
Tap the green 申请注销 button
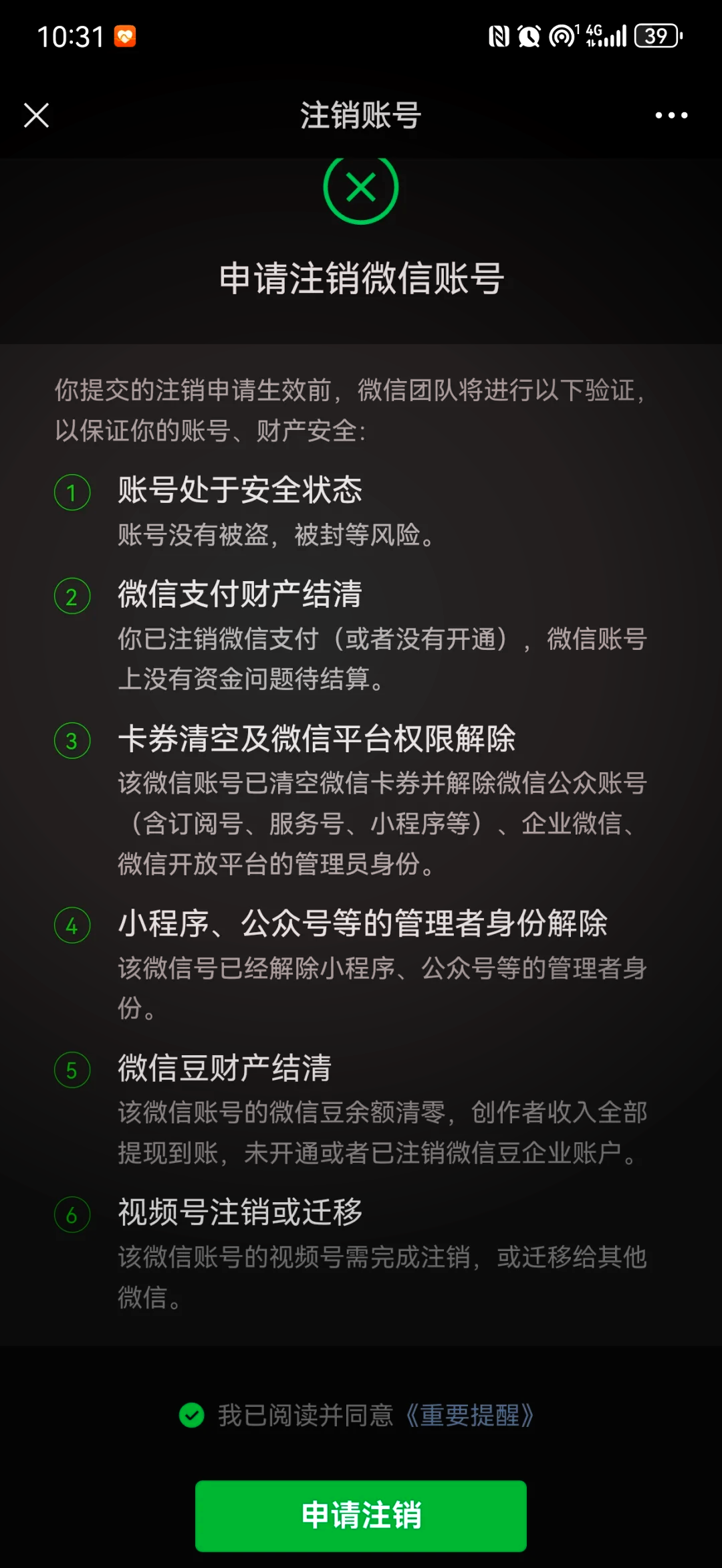tap(361, 1515)
